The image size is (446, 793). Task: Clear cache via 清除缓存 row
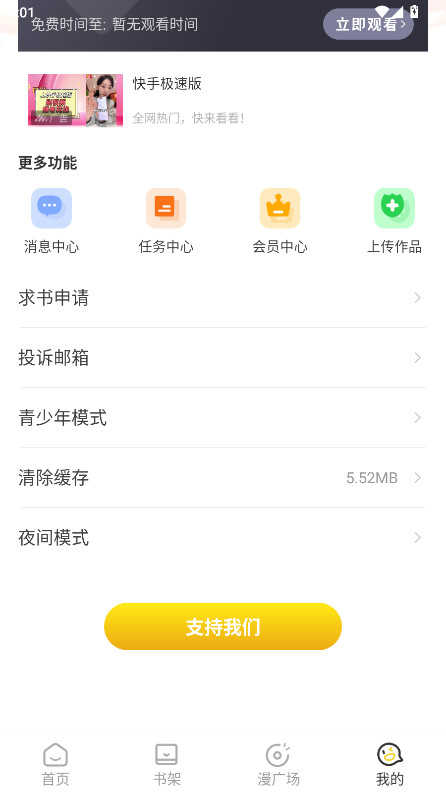(x=223, y=478)
